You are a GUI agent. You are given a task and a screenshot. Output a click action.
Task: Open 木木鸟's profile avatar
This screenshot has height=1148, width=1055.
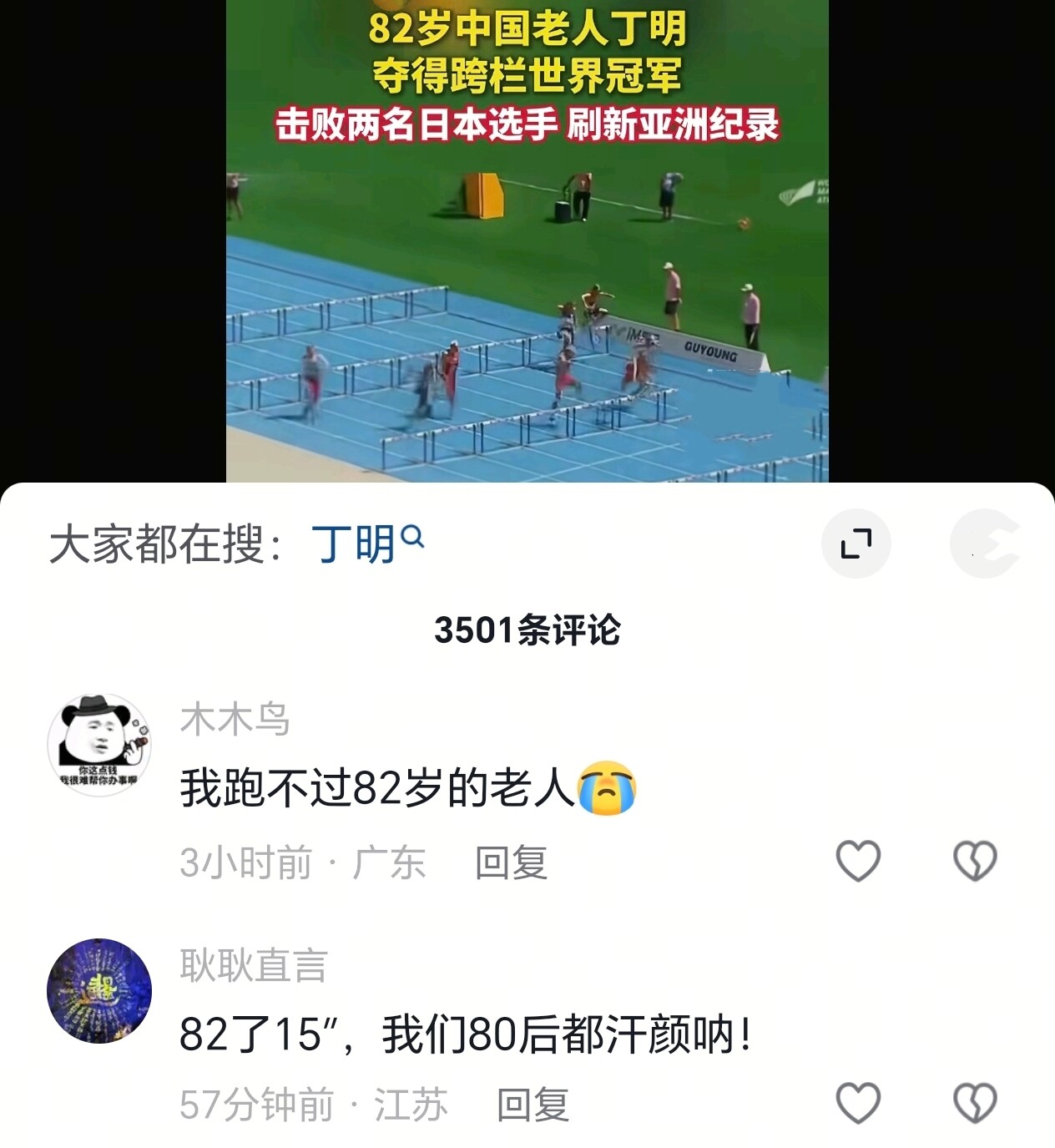tap(99, 745)
